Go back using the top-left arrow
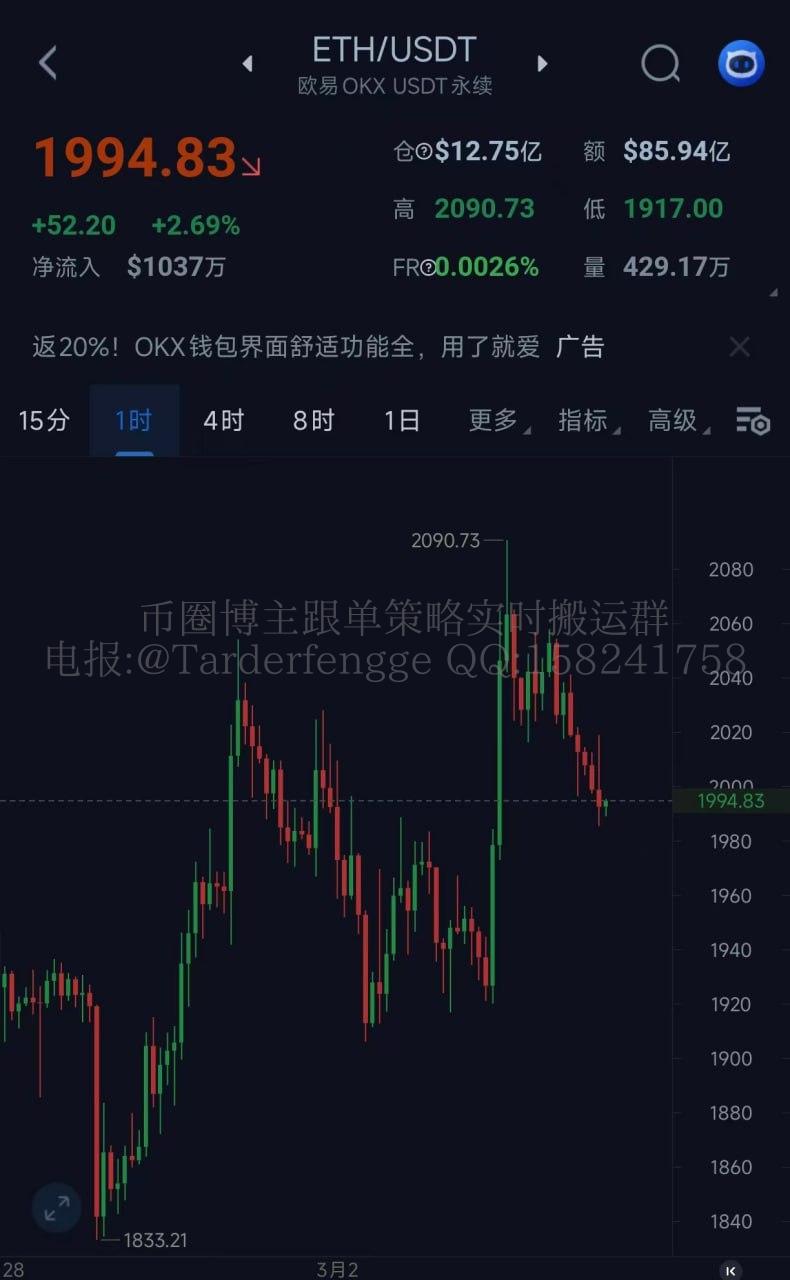790x1280 pixels. pyautogui.click(x=47, y=63)
